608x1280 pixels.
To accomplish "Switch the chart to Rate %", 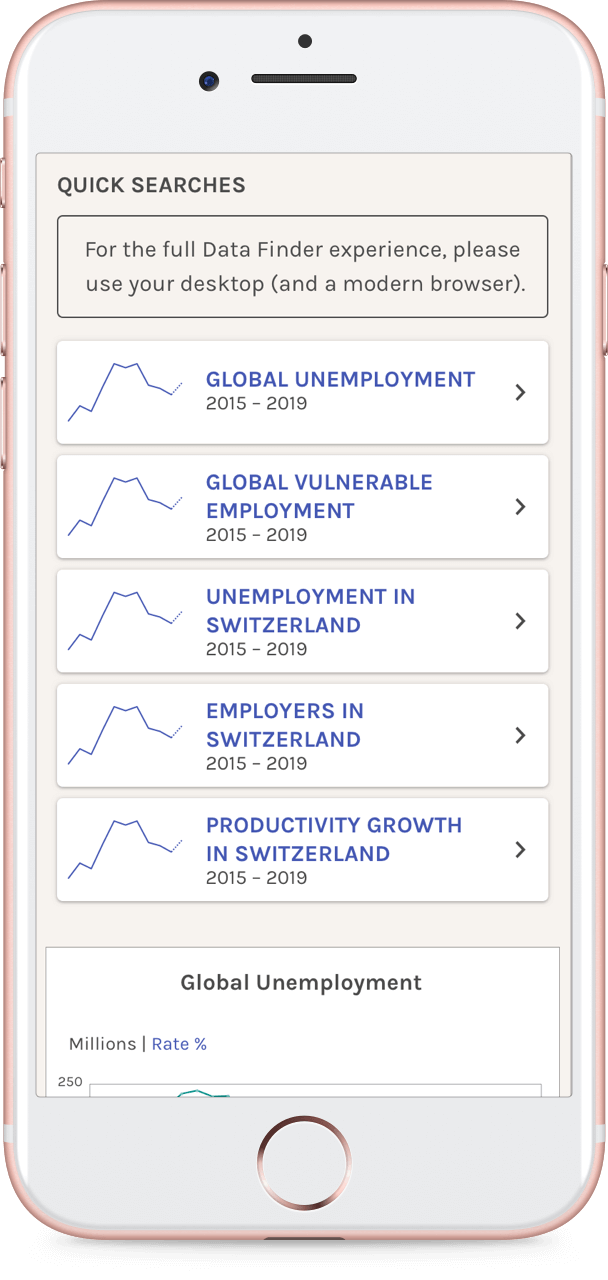I will coord(179,1044).
